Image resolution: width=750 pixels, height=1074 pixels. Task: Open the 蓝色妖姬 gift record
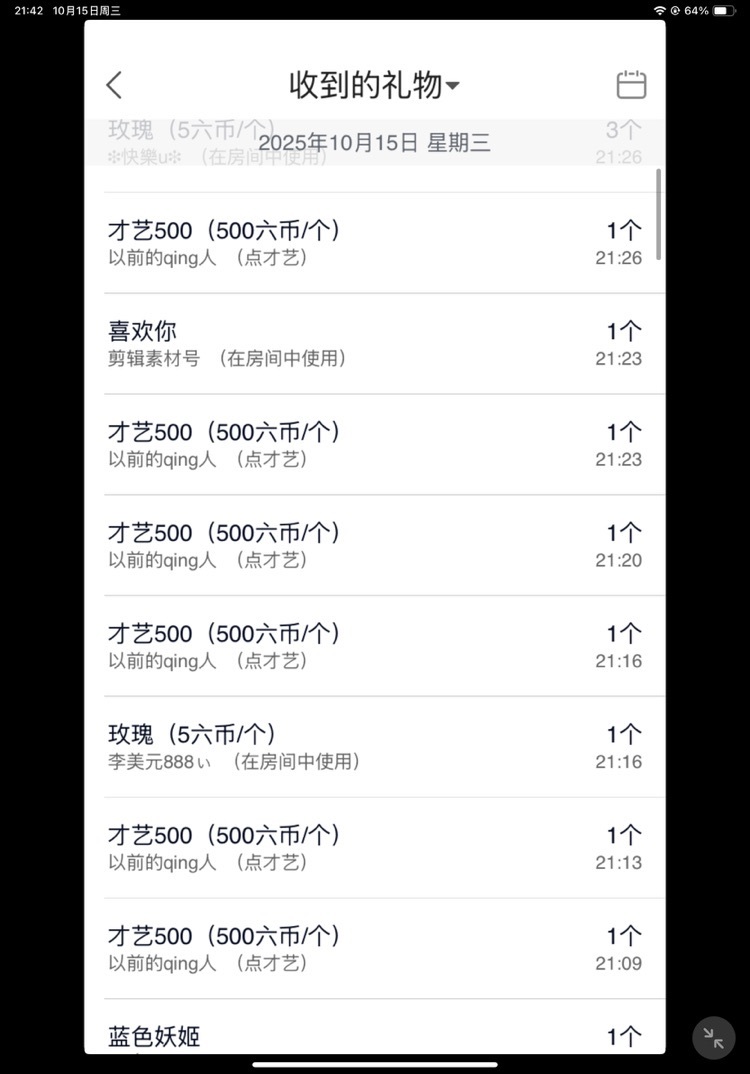(x=374, y=1034)
